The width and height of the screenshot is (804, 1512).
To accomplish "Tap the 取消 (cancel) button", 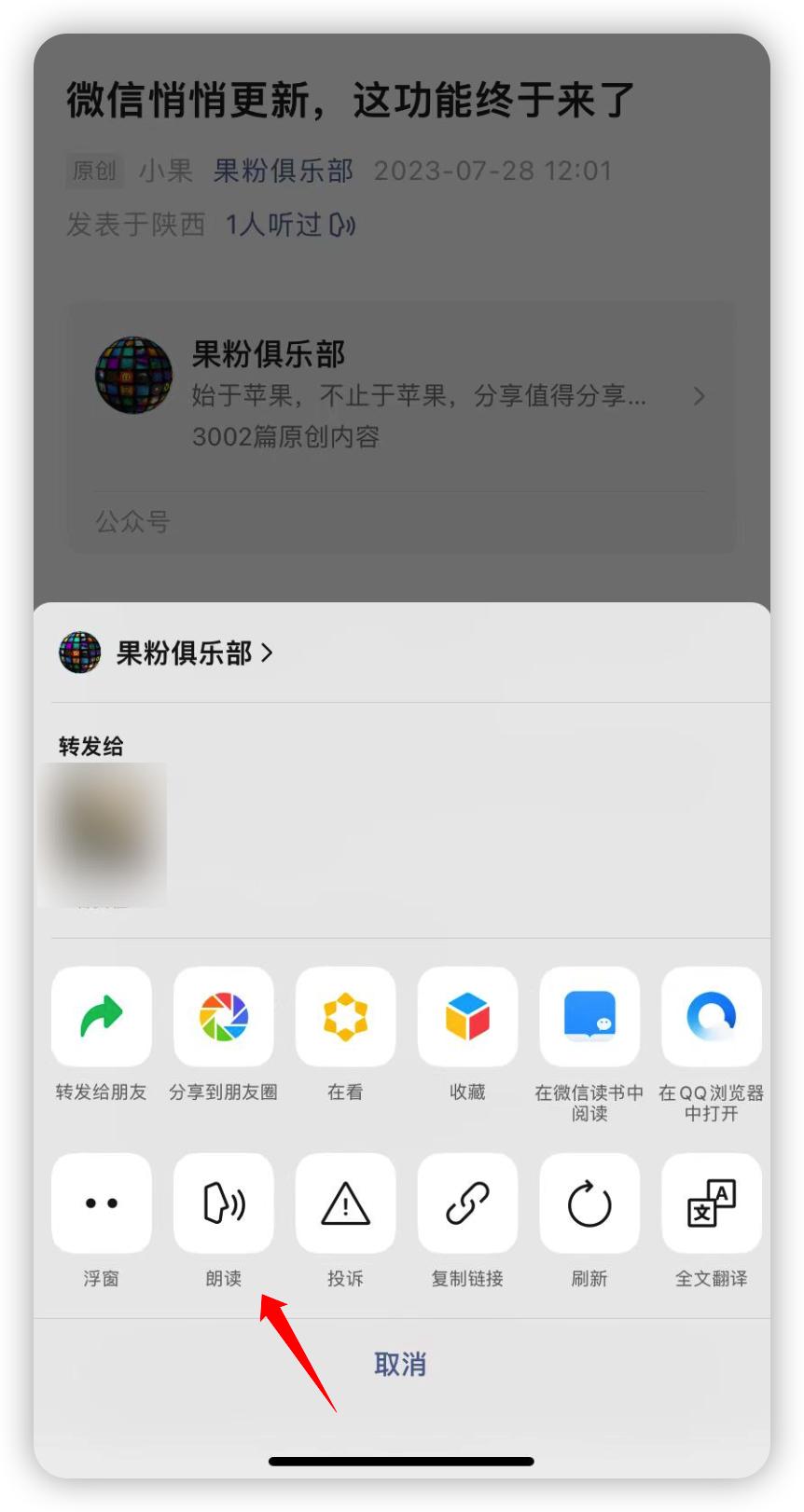I will [402, 1364].
